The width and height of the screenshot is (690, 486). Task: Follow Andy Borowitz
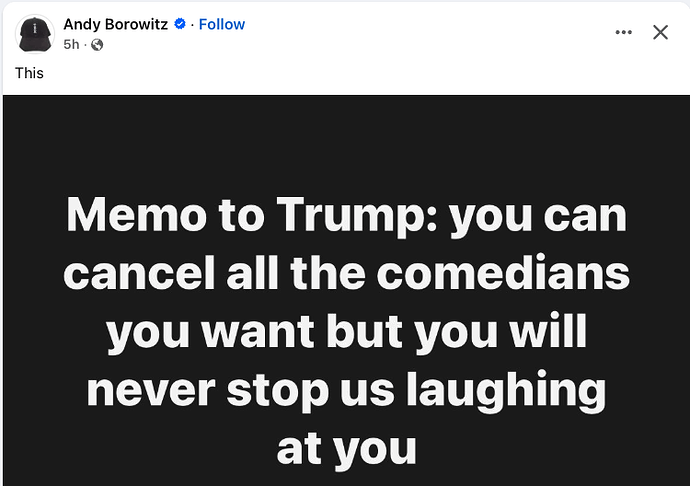tap(222, 24)
